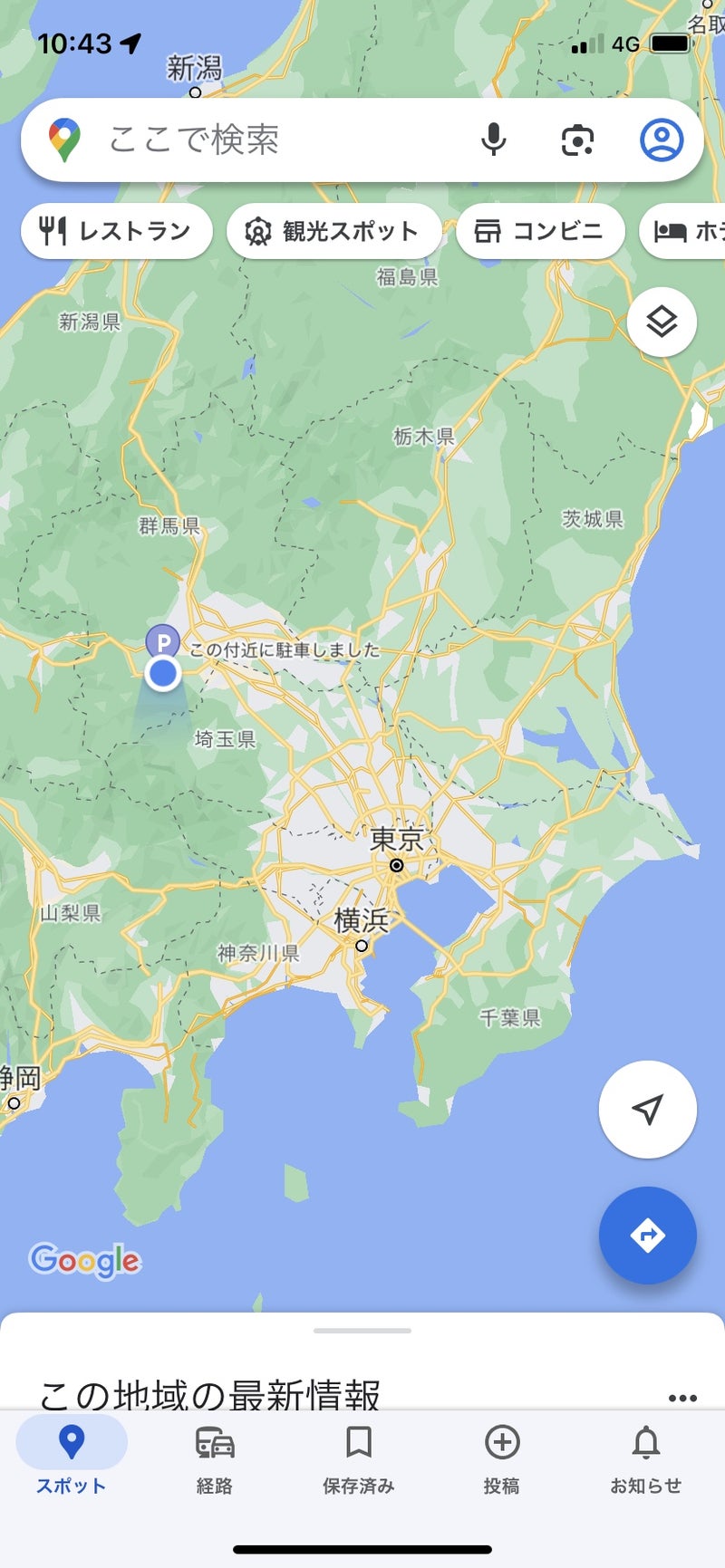The height and width of the screenshot is (1568, 725).
Task: Center map on my location
Action: click(647, 1109)
